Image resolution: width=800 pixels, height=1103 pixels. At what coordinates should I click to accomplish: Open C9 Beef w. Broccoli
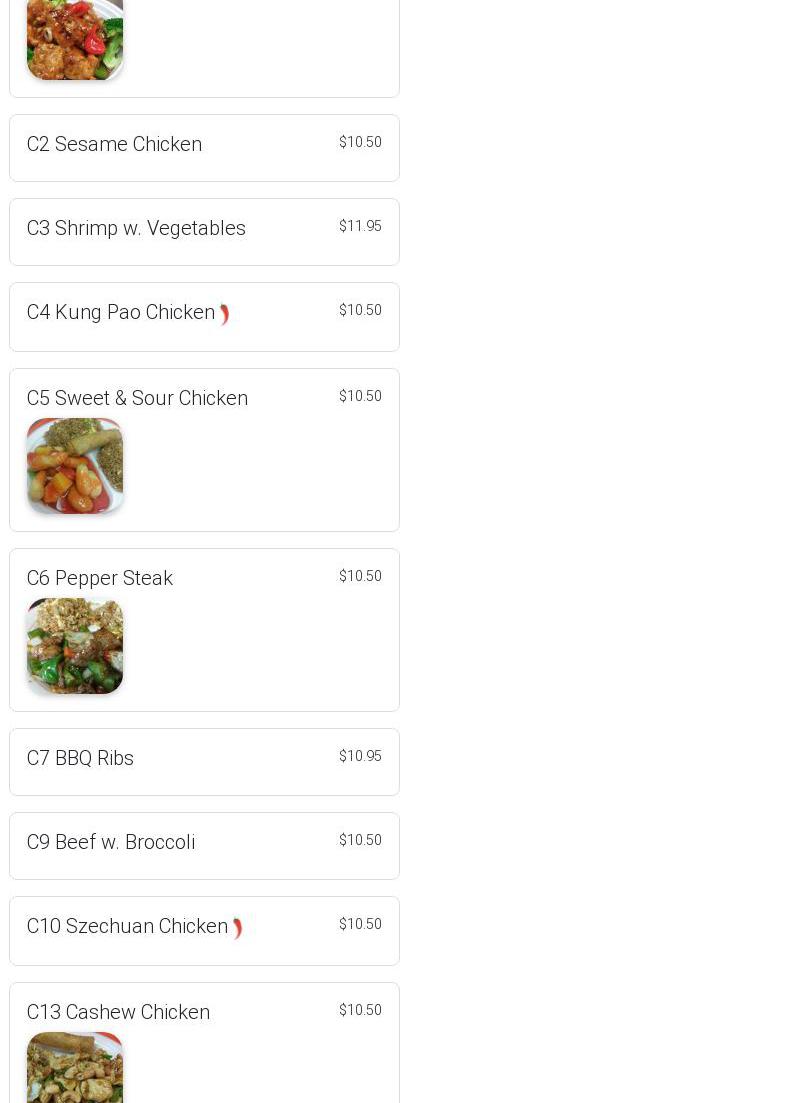click(204, 846)
